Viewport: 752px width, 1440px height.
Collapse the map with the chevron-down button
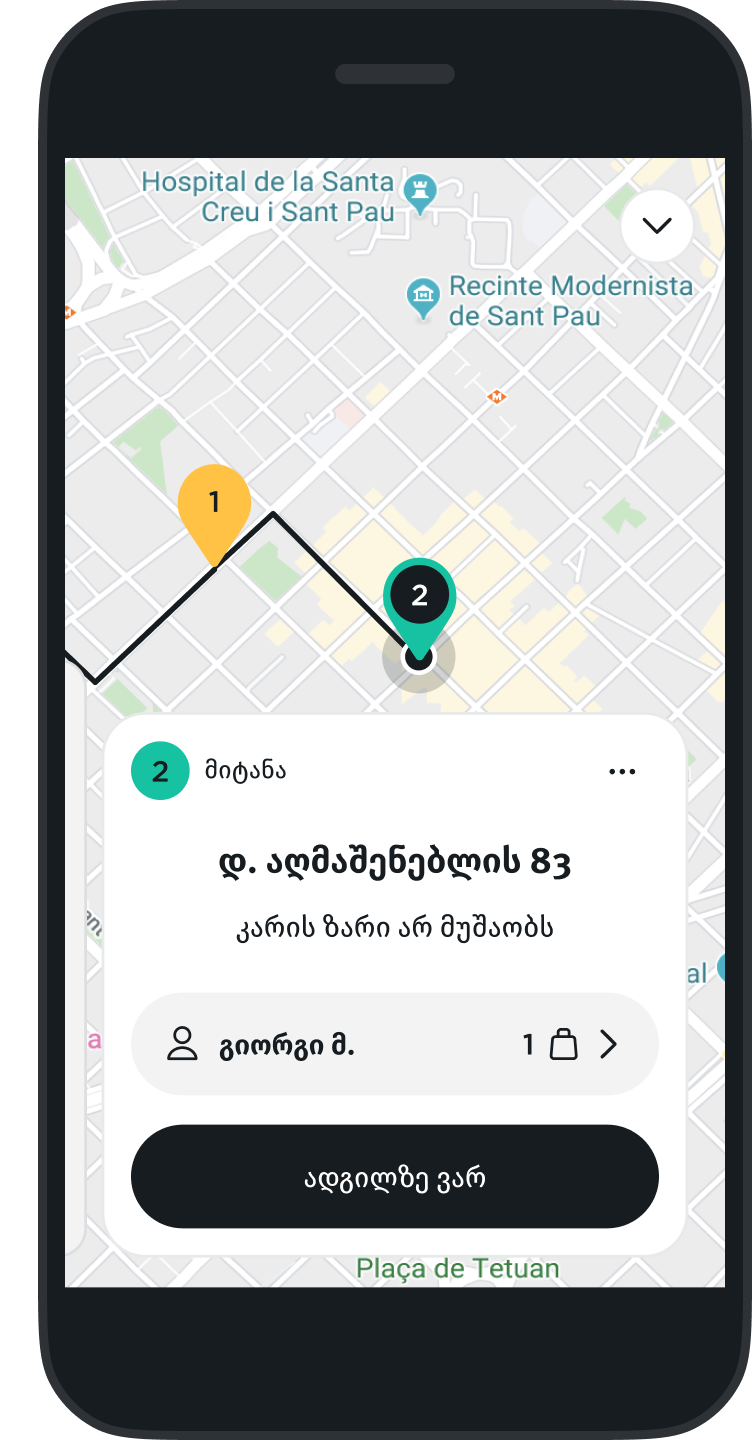657,226
